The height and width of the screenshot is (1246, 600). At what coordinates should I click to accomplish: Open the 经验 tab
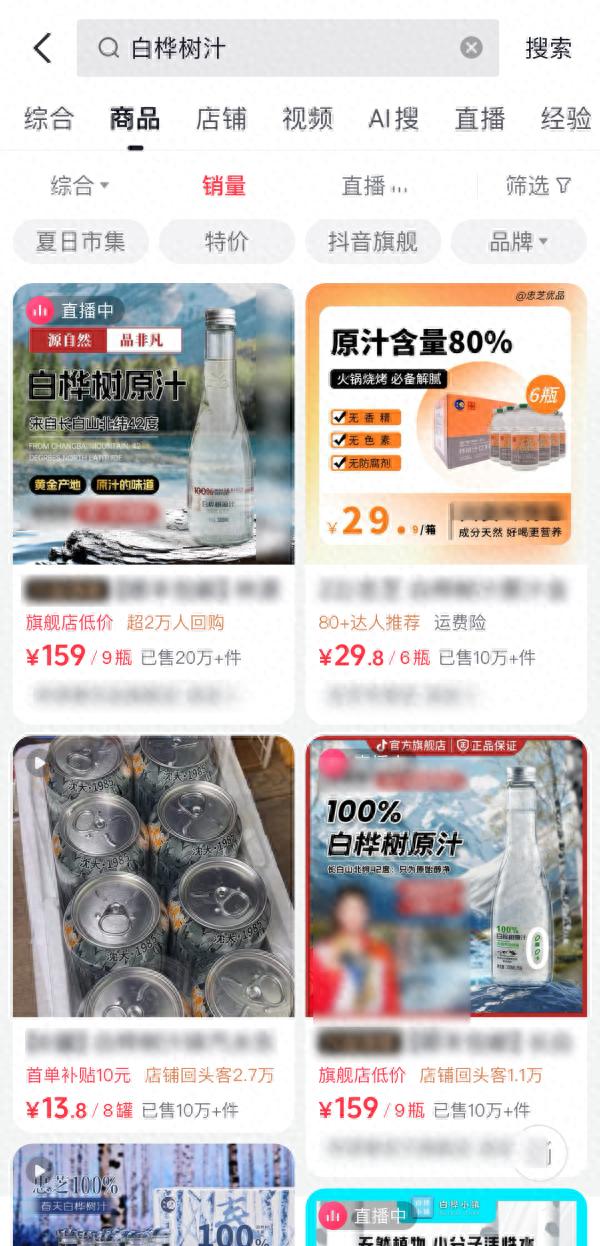pos(565,118)
